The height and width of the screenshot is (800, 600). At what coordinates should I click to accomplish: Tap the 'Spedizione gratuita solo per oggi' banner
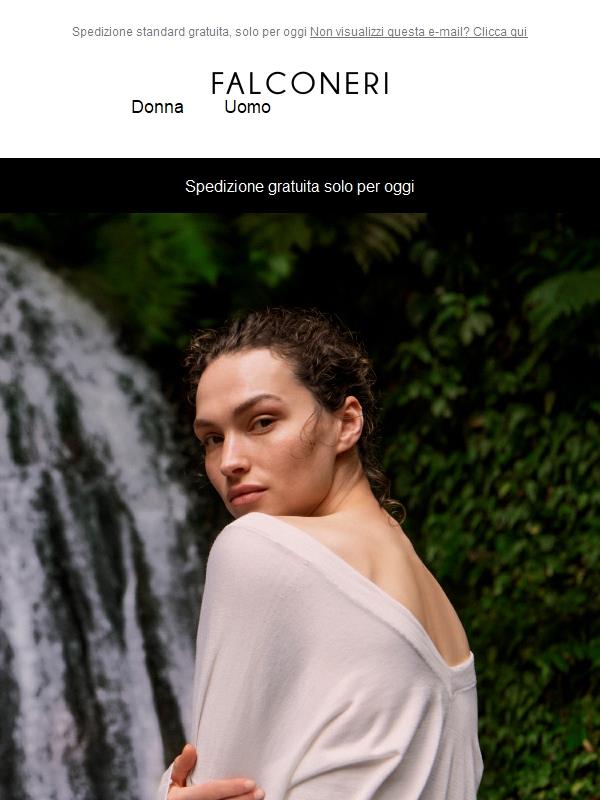(300, 187)
